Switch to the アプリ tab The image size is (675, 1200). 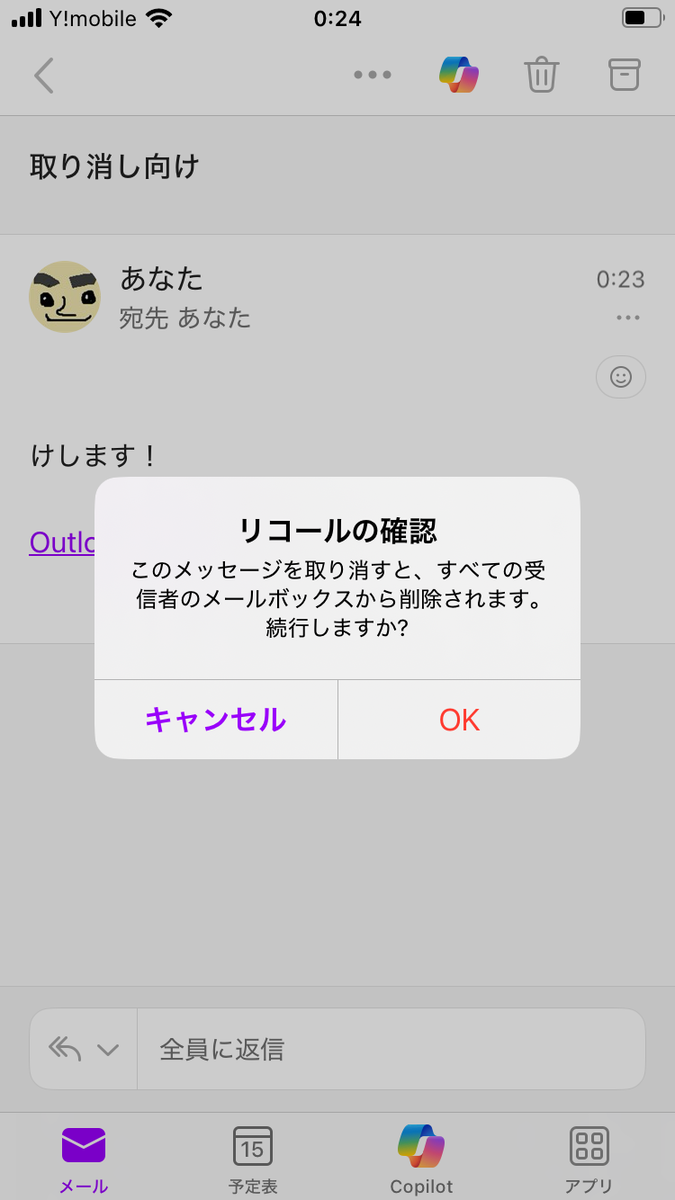pos(589,1158)
